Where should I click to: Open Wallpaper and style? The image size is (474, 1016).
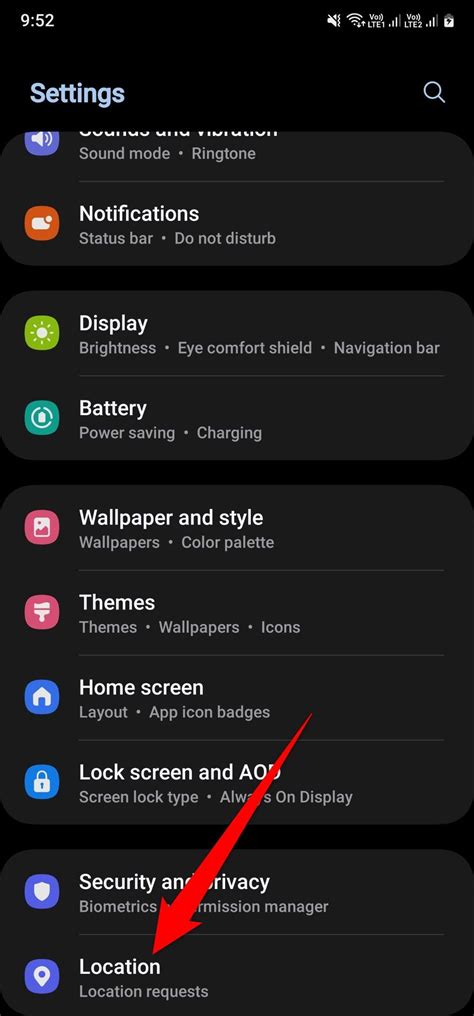click(x=237, y=528)
